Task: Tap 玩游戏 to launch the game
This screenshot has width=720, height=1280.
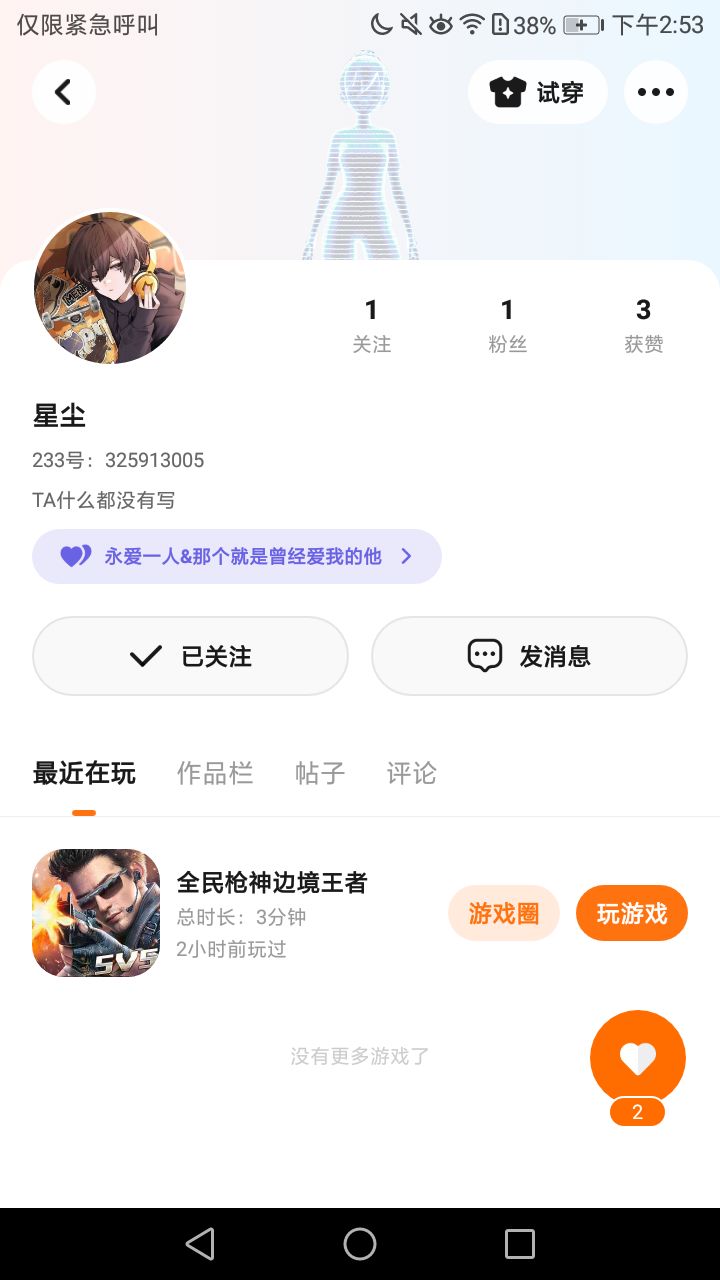Action: [631, 913]
